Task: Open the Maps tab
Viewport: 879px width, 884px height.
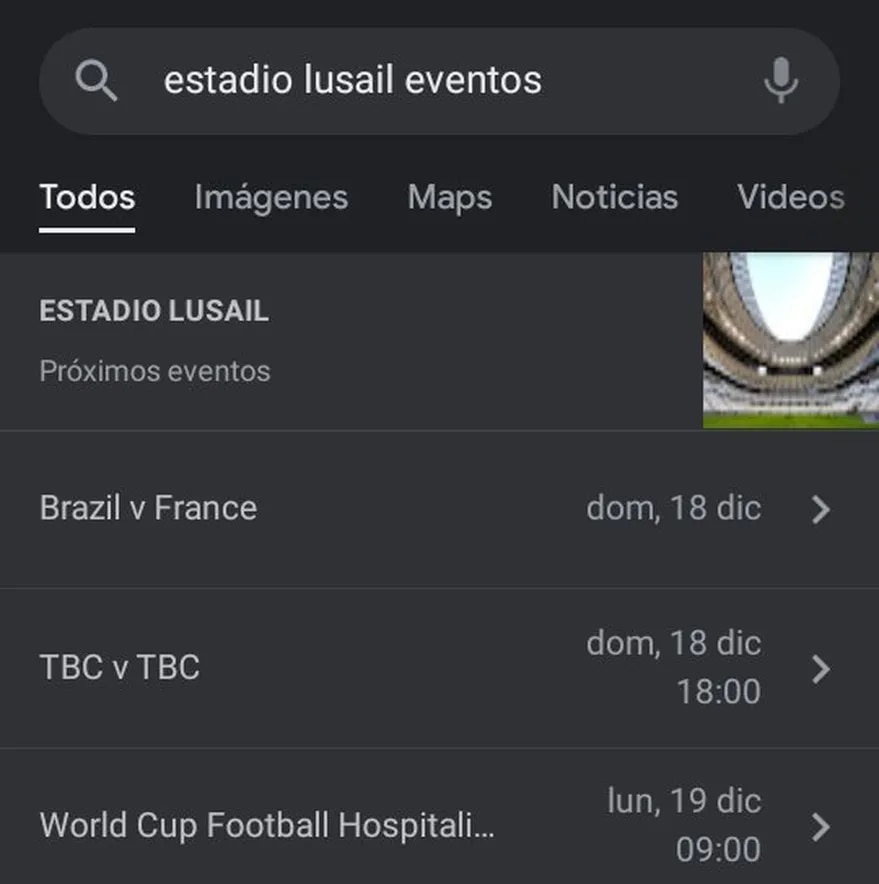Action: (449, 197)
